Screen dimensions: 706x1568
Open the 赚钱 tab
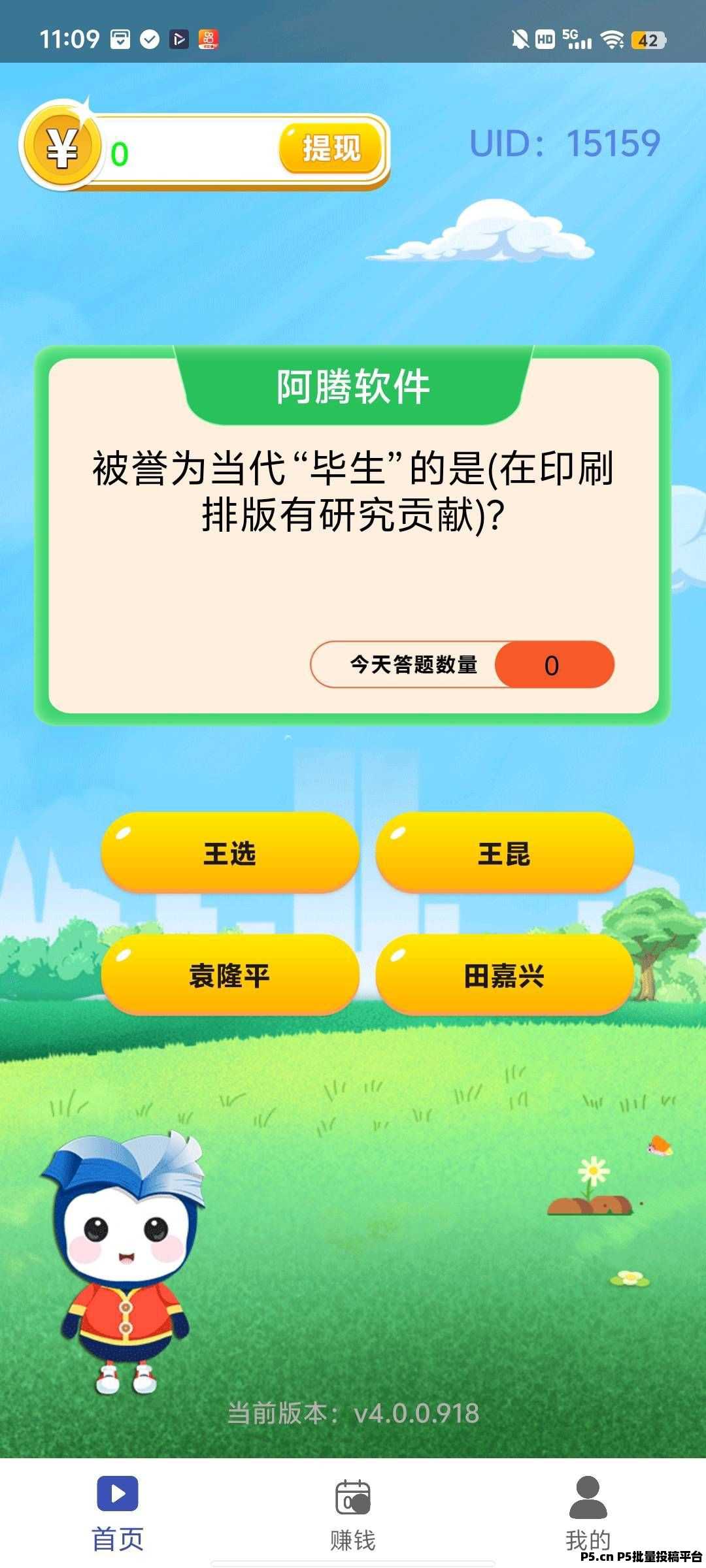click(x=353, y=1513)
